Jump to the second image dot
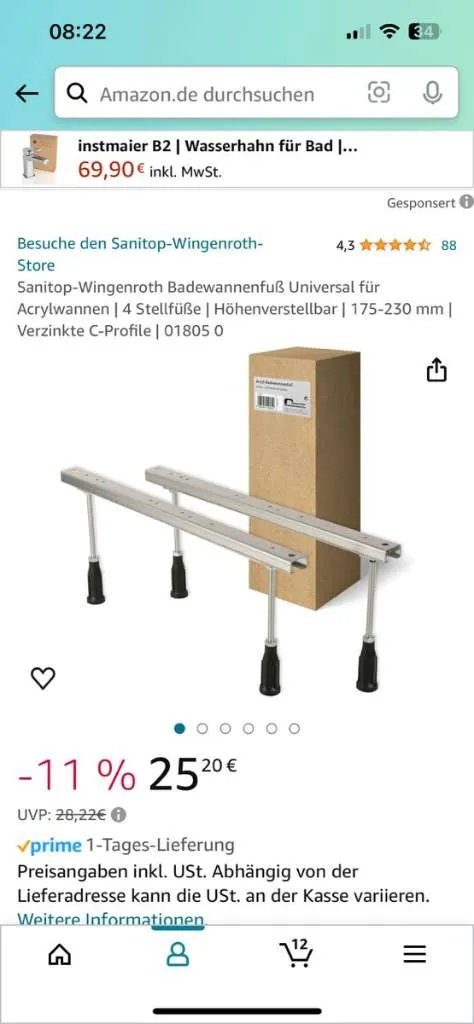 pyautogui.click(x=202, y=728)
